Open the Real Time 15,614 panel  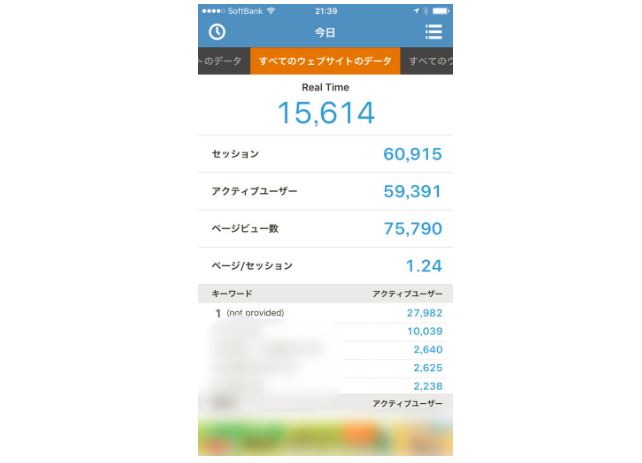325,105
